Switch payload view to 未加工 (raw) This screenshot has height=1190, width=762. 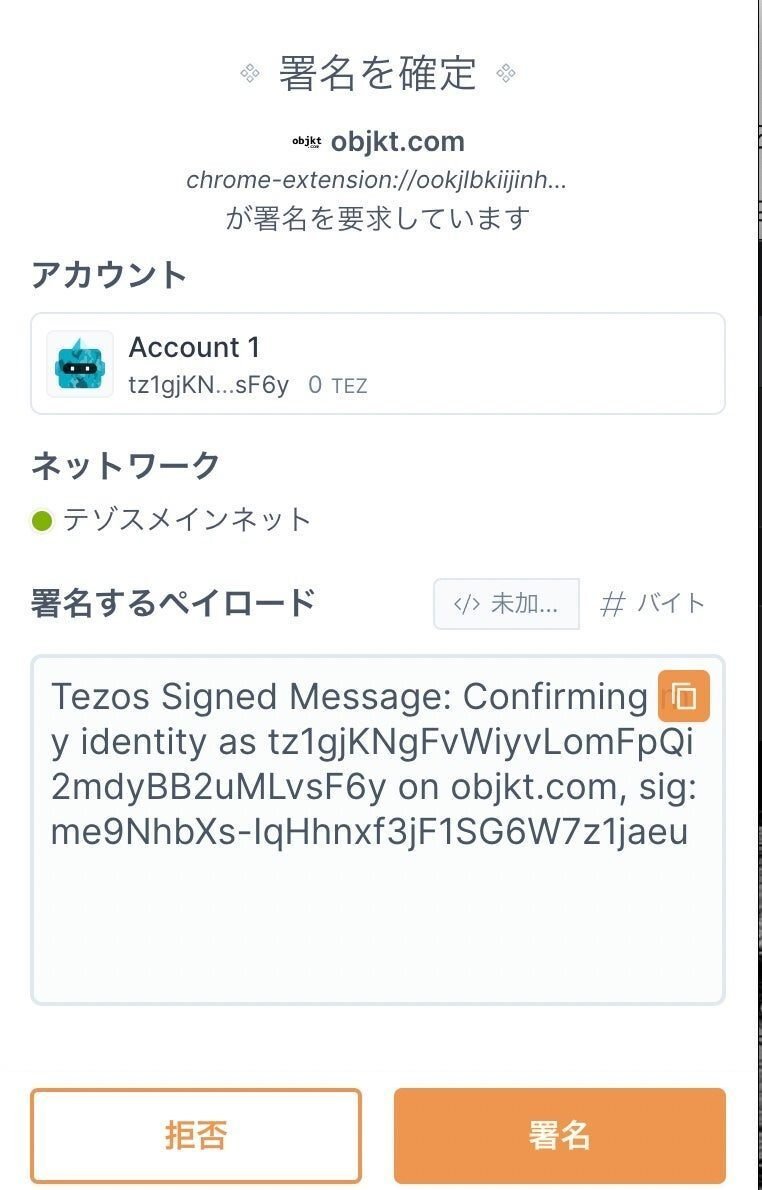coord(506,604)
